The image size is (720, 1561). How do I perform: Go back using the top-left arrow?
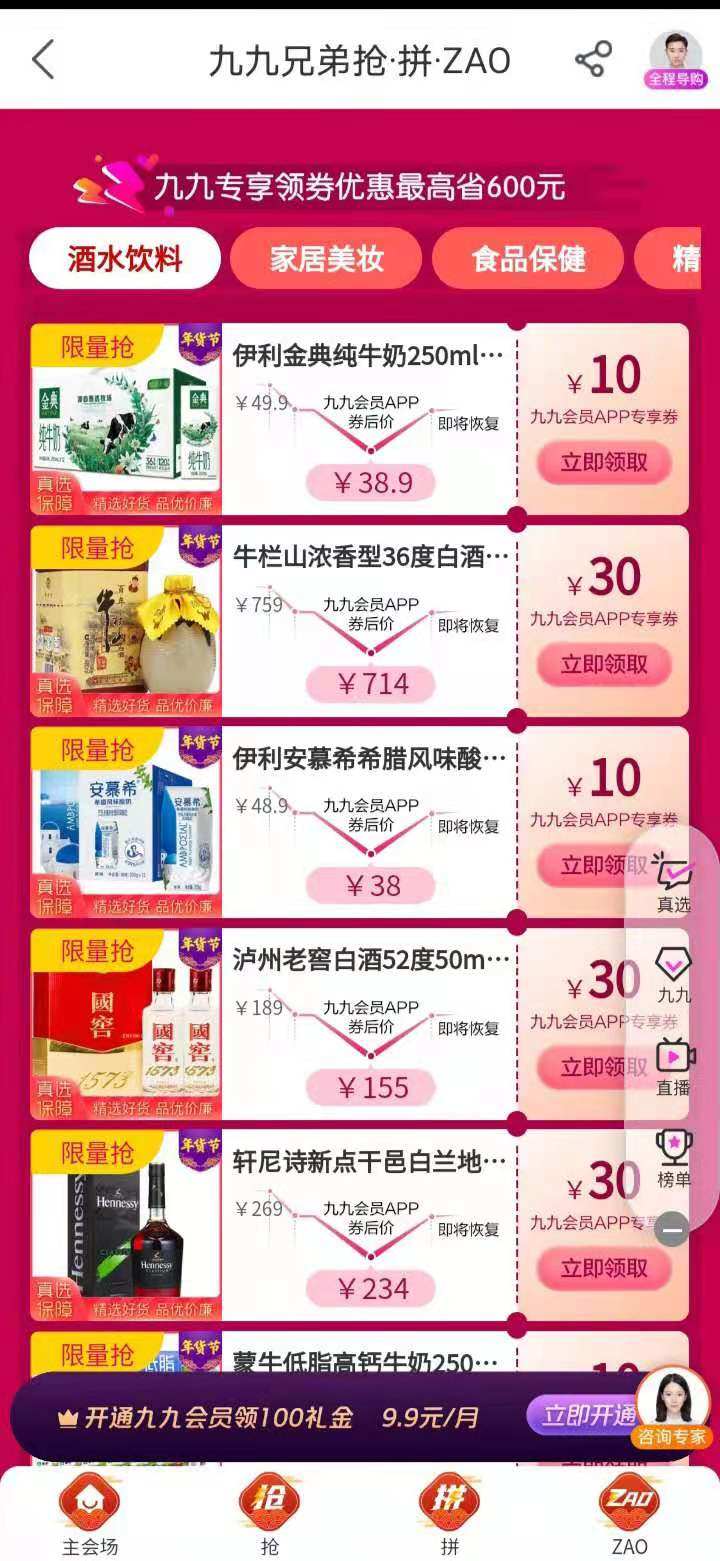coord(42,61)
